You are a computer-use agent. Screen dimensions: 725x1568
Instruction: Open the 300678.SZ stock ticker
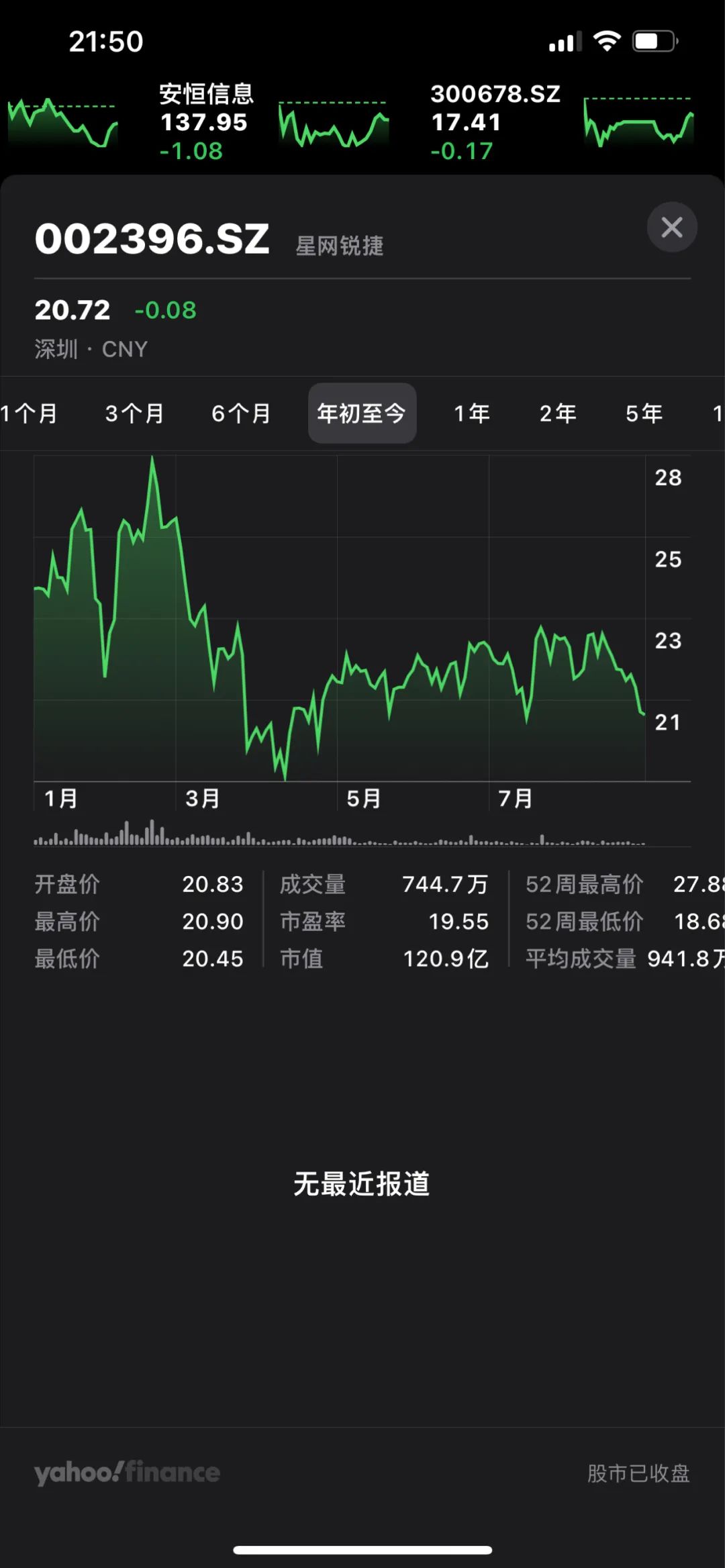(x=495, y=122)
